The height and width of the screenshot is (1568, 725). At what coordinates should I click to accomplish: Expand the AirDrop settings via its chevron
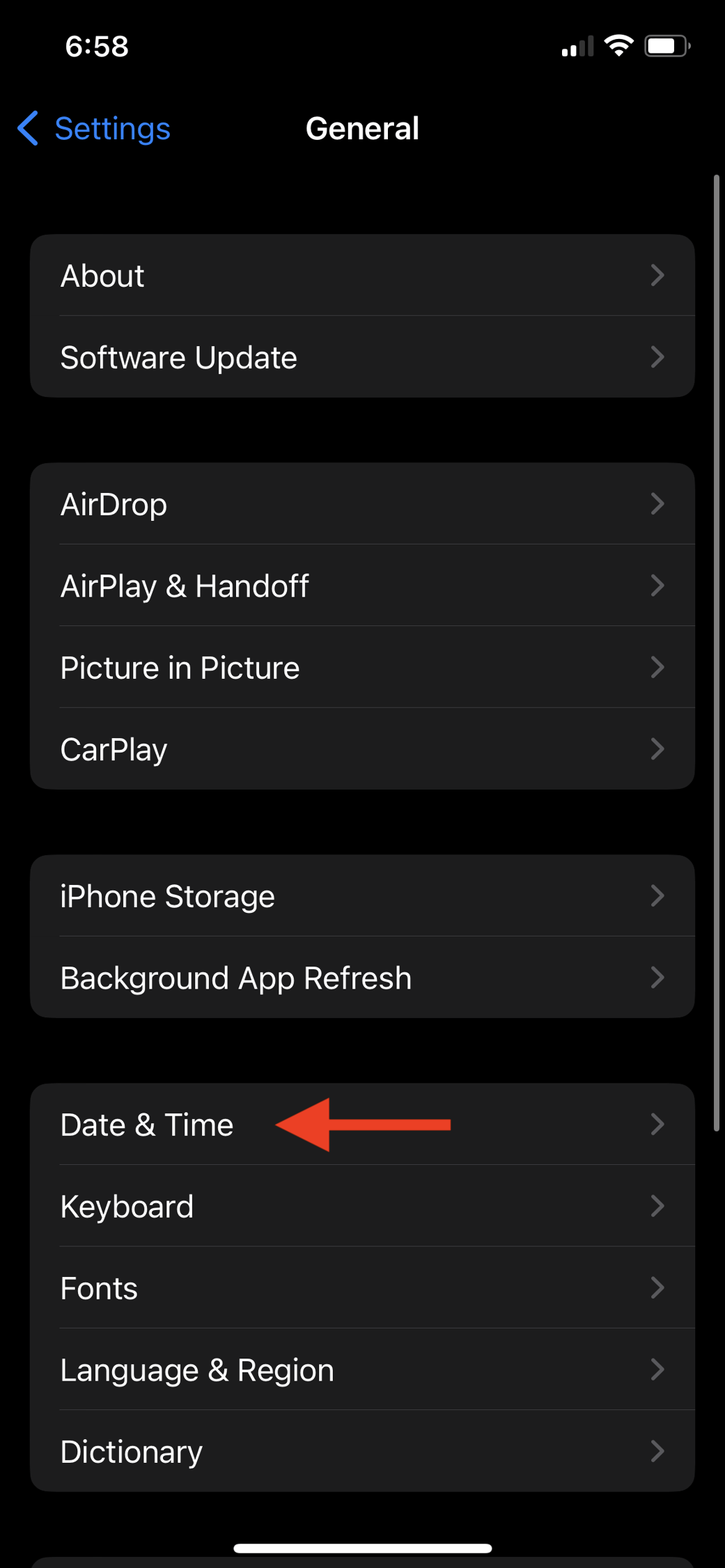(x=657, y=503)
